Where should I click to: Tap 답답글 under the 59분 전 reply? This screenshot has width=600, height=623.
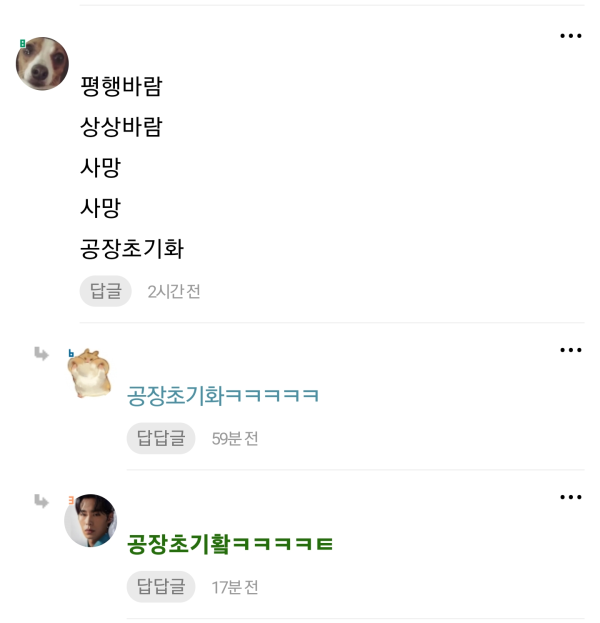point(160,438)
